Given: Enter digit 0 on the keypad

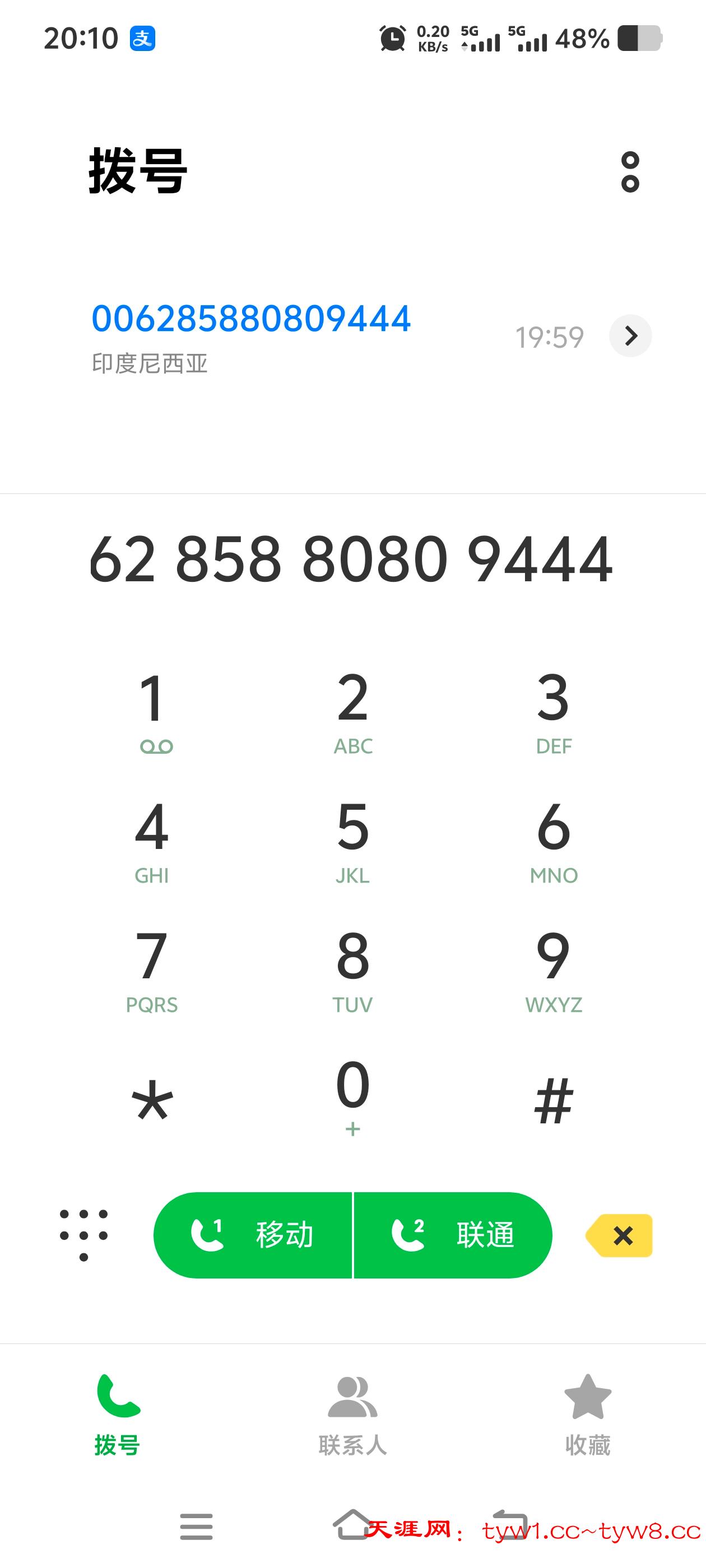Looking at the screenshot, I should point(352,1096).
